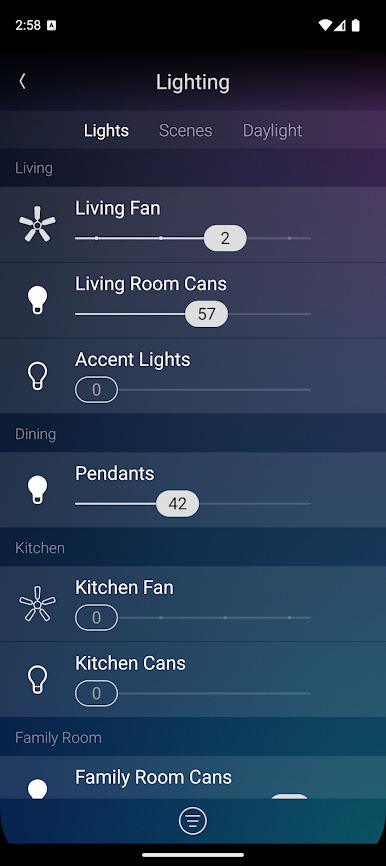This screenshot has height=866, width=386.
Task: Switch to the Daylight tab
Action: click(x=272, y=130)
